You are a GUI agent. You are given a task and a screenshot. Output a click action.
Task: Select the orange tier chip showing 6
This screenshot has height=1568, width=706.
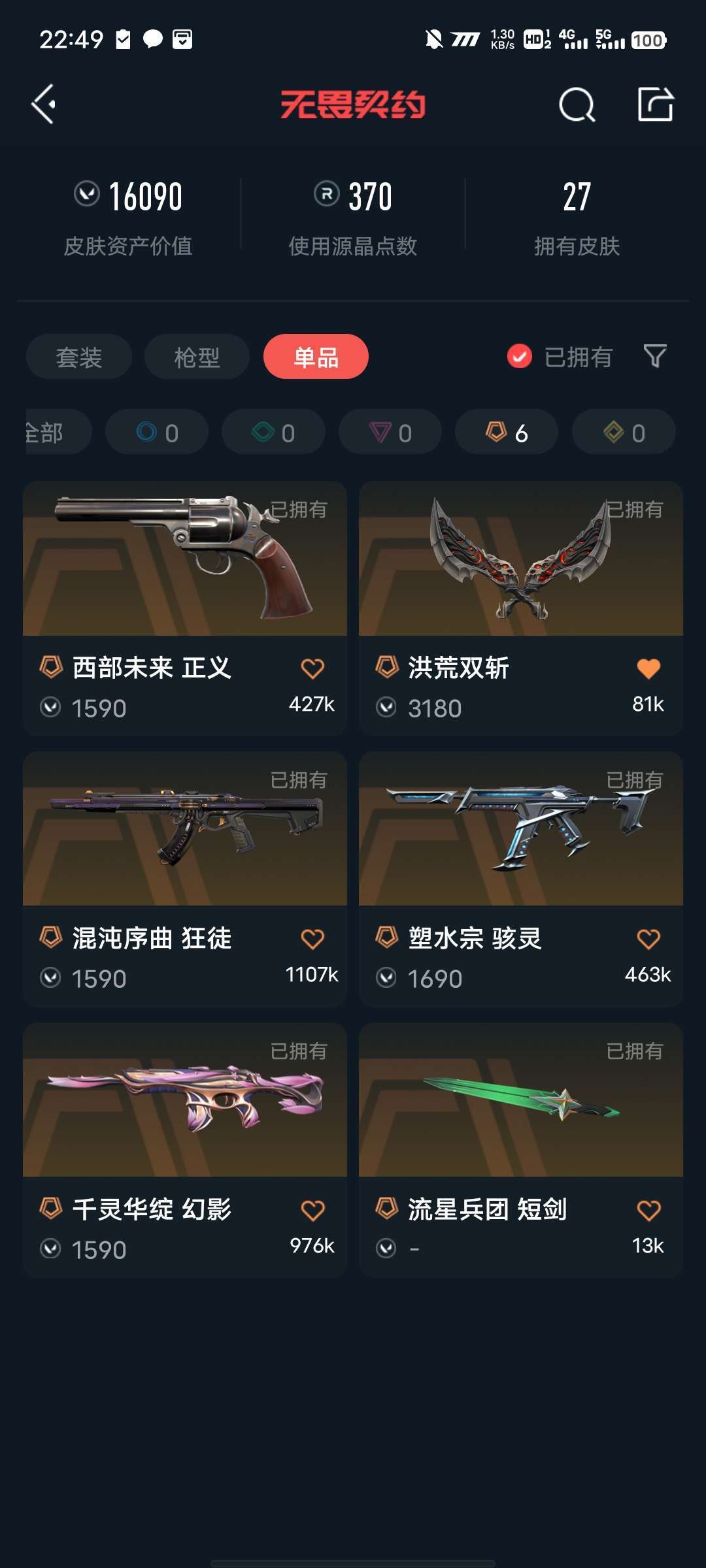(507, 432)
